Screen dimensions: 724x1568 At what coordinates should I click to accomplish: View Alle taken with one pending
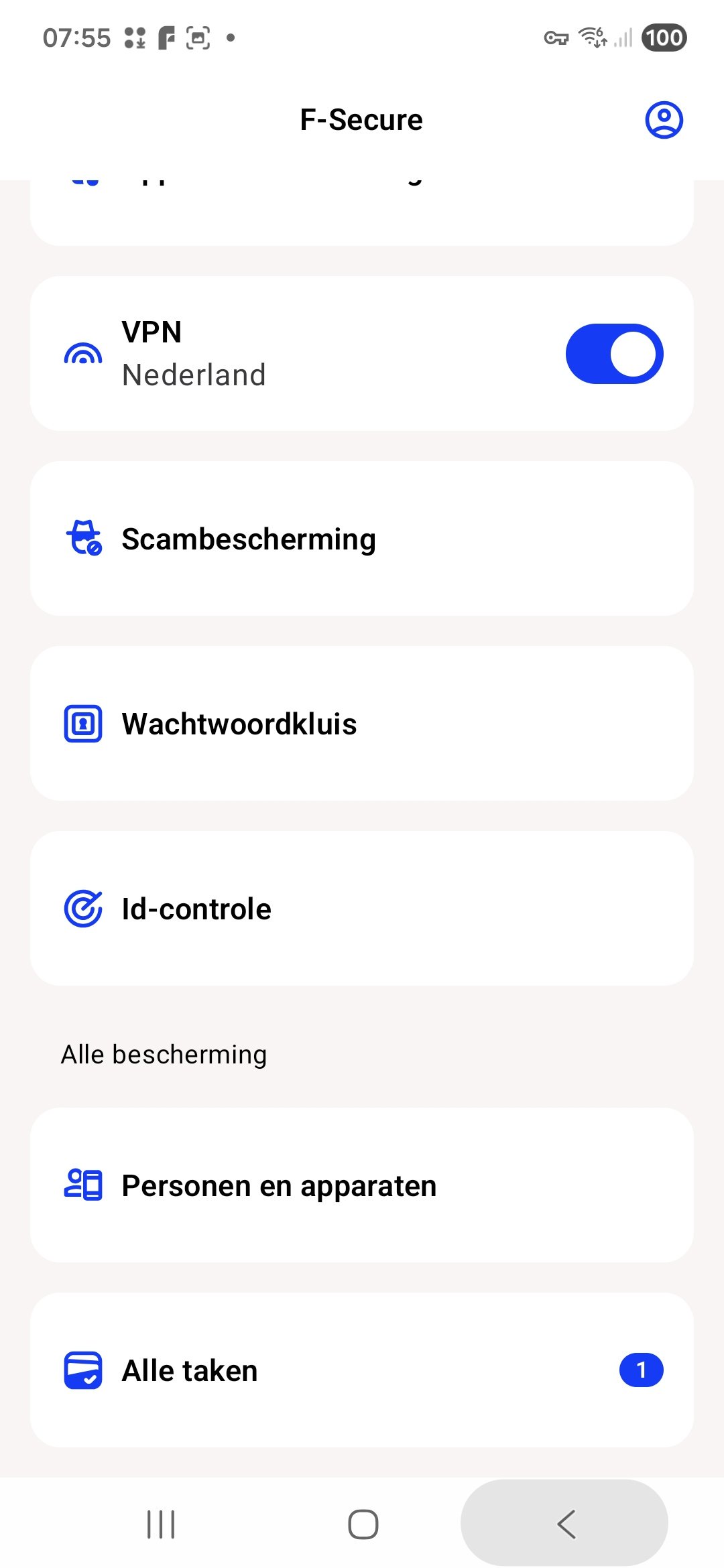tap(362, 1370)
